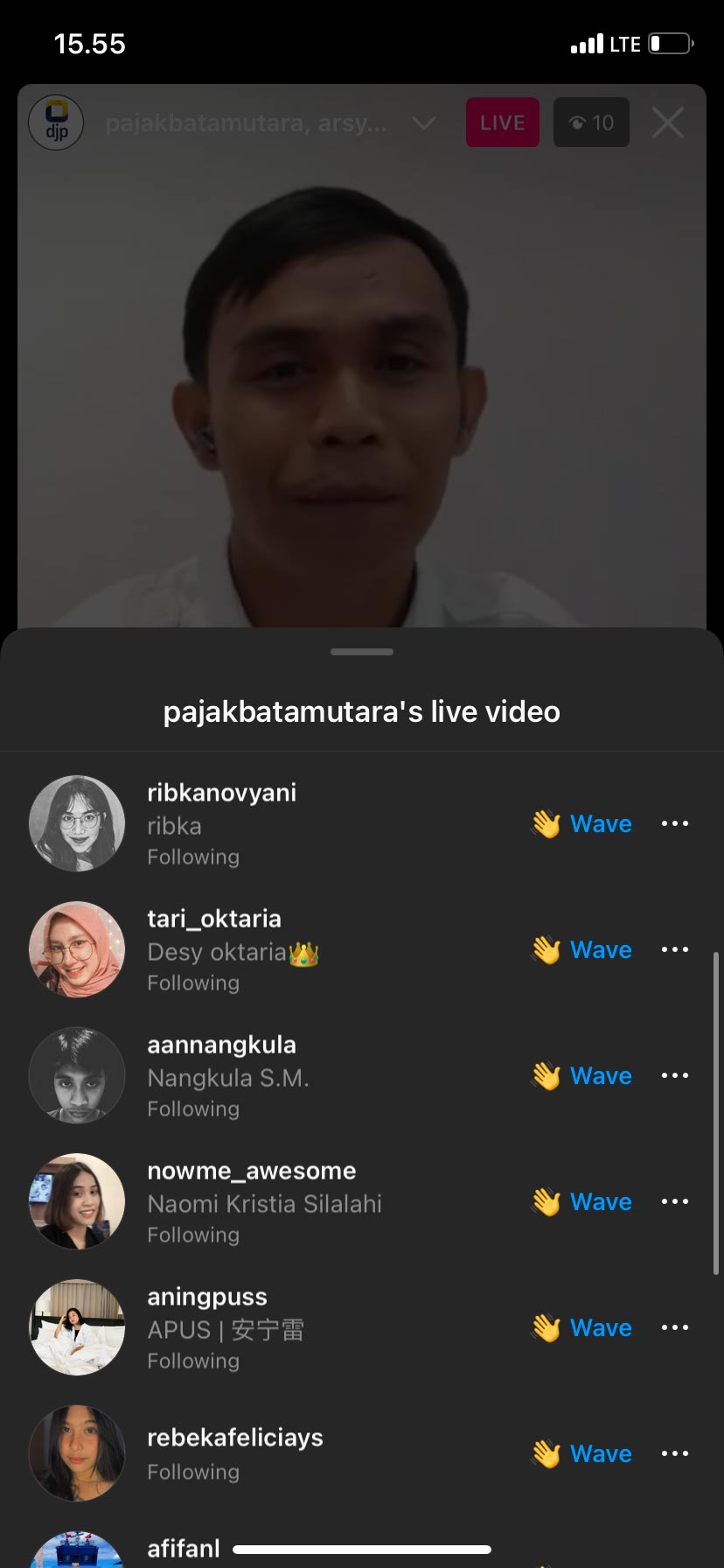Open more options for aannangkula
The height and width of the screenshot is (1568, 724).
pyautogui.click(x=674, y=1075)
